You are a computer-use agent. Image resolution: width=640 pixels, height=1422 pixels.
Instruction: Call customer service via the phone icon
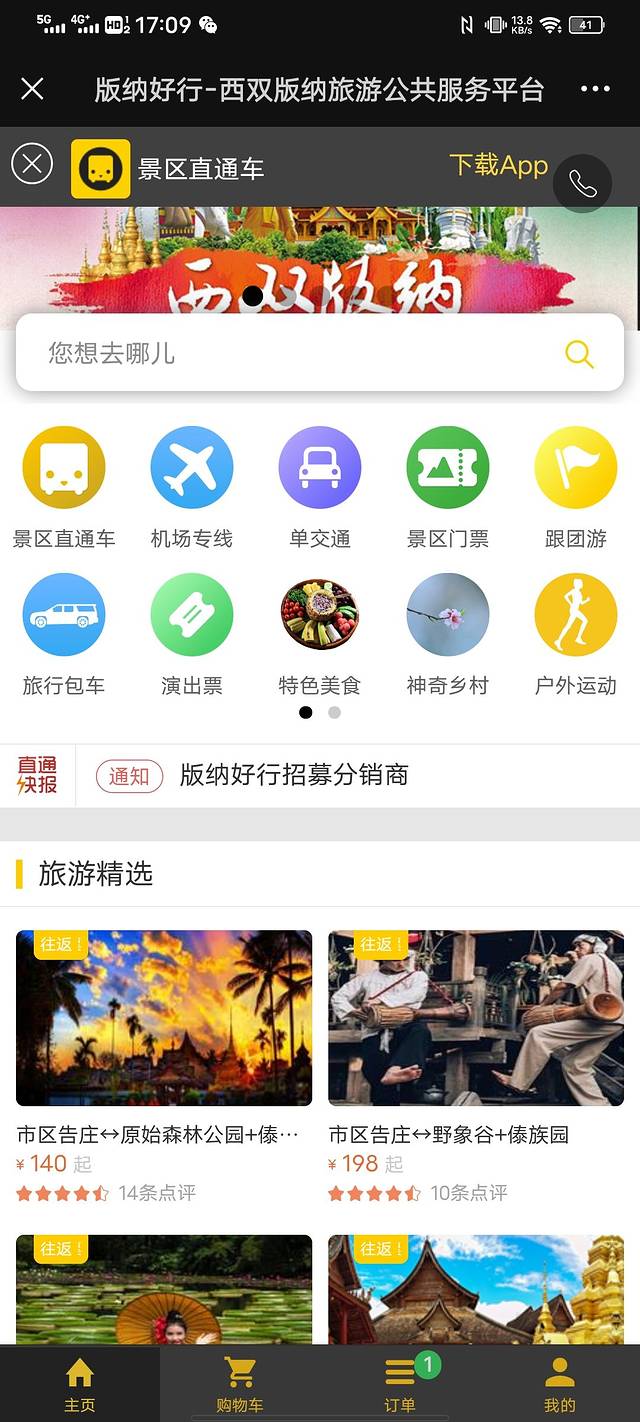583,183
